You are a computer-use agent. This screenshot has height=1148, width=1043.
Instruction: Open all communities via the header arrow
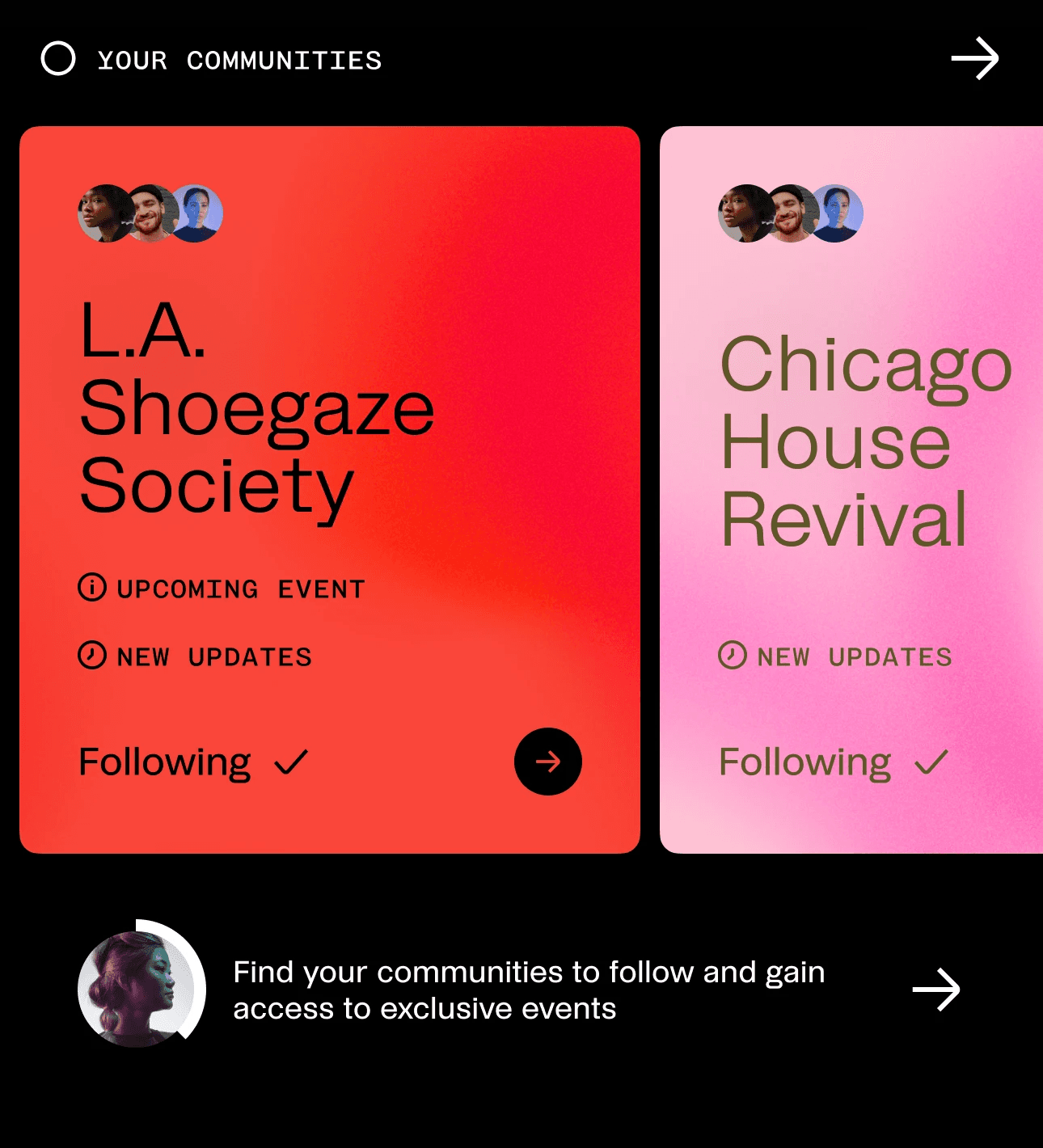click(974, 59)
